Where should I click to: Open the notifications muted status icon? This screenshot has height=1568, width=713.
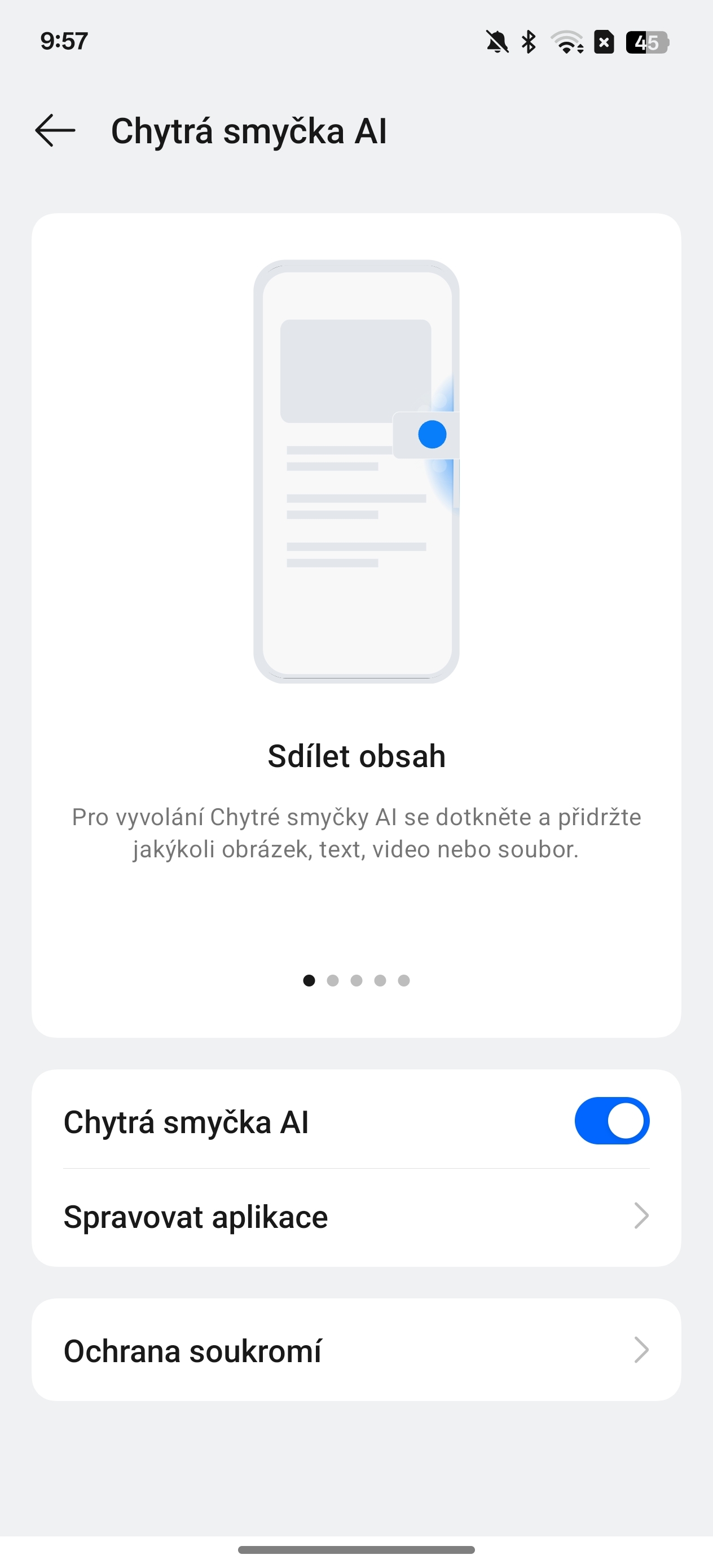click(x=497, y=41)
